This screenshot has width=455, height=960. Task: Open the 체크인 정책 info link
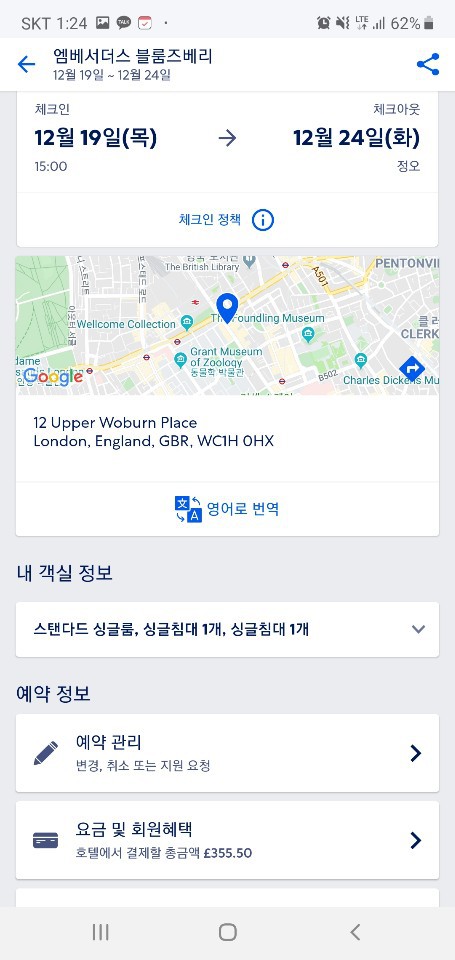tap(227, 220)
